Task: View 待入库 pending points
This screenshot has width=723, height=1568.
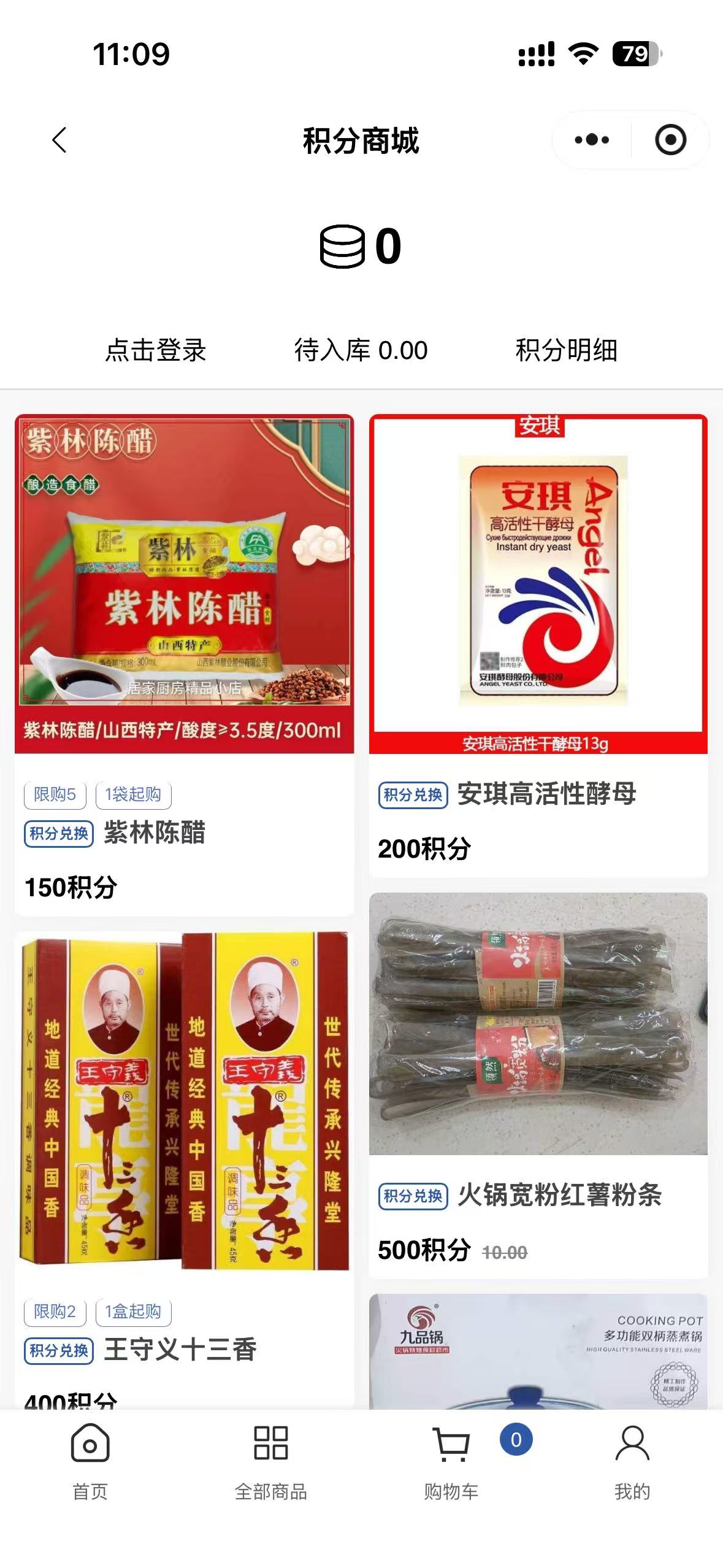Action: click(x=361, y=350)
